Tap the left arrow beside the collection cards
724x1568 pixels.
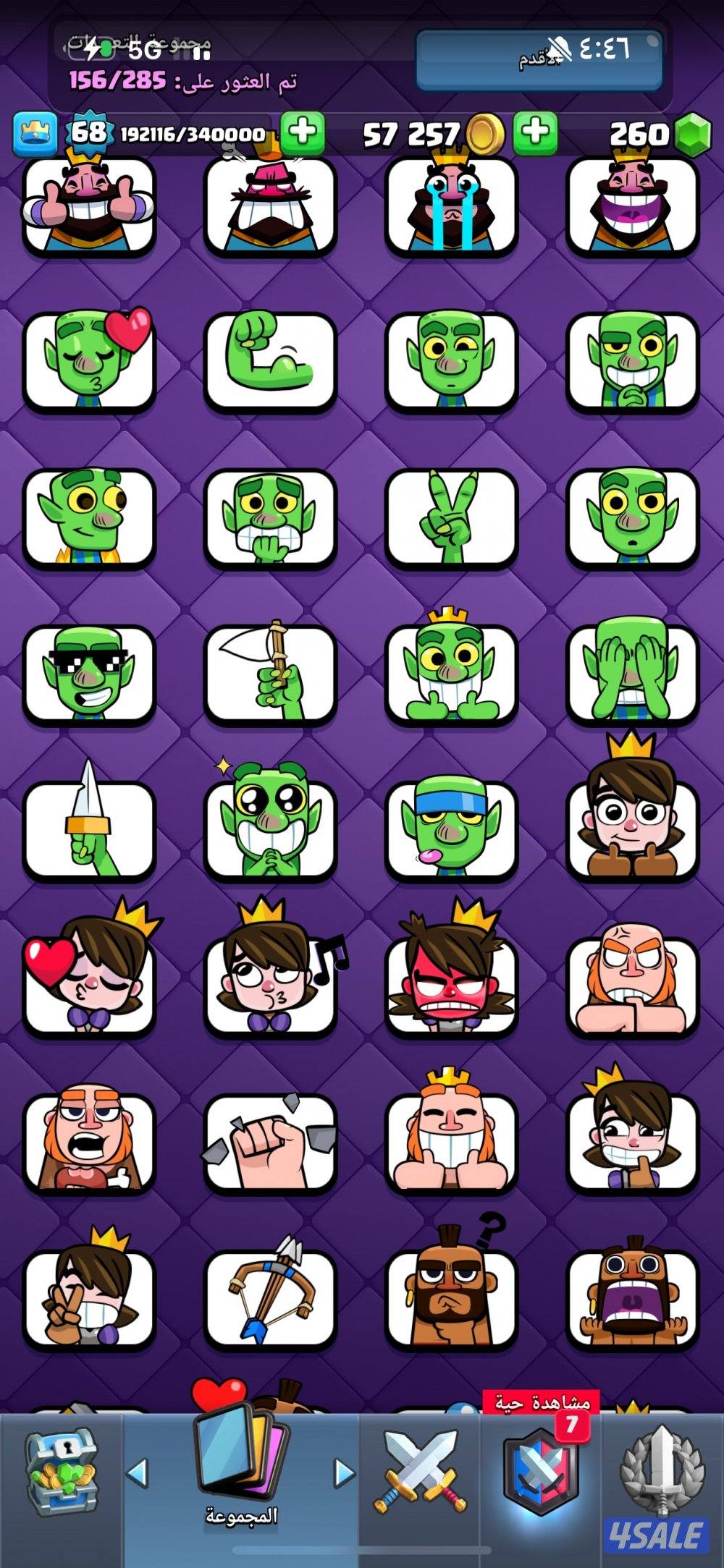click(137, 1472)
